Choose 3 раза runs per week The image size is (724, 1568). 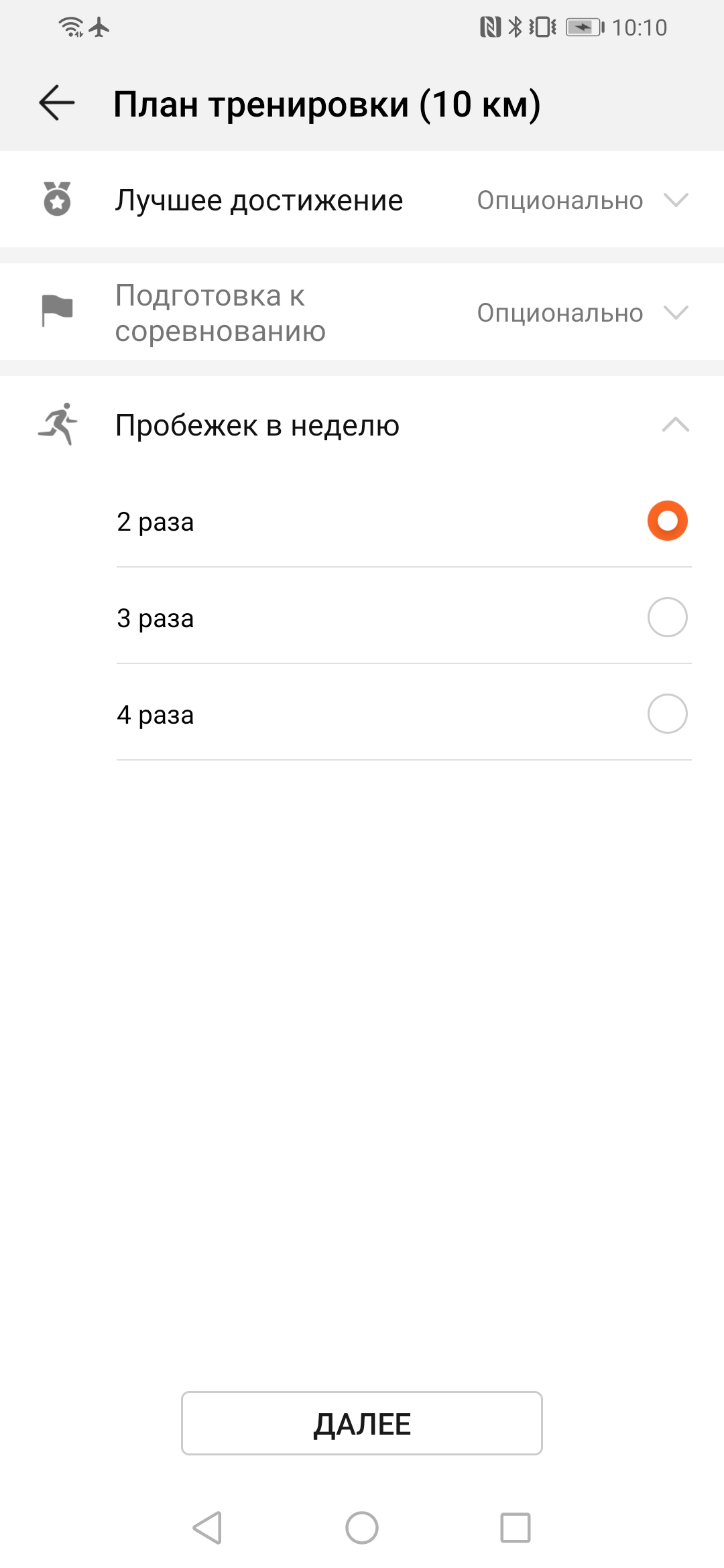[667, 617]
